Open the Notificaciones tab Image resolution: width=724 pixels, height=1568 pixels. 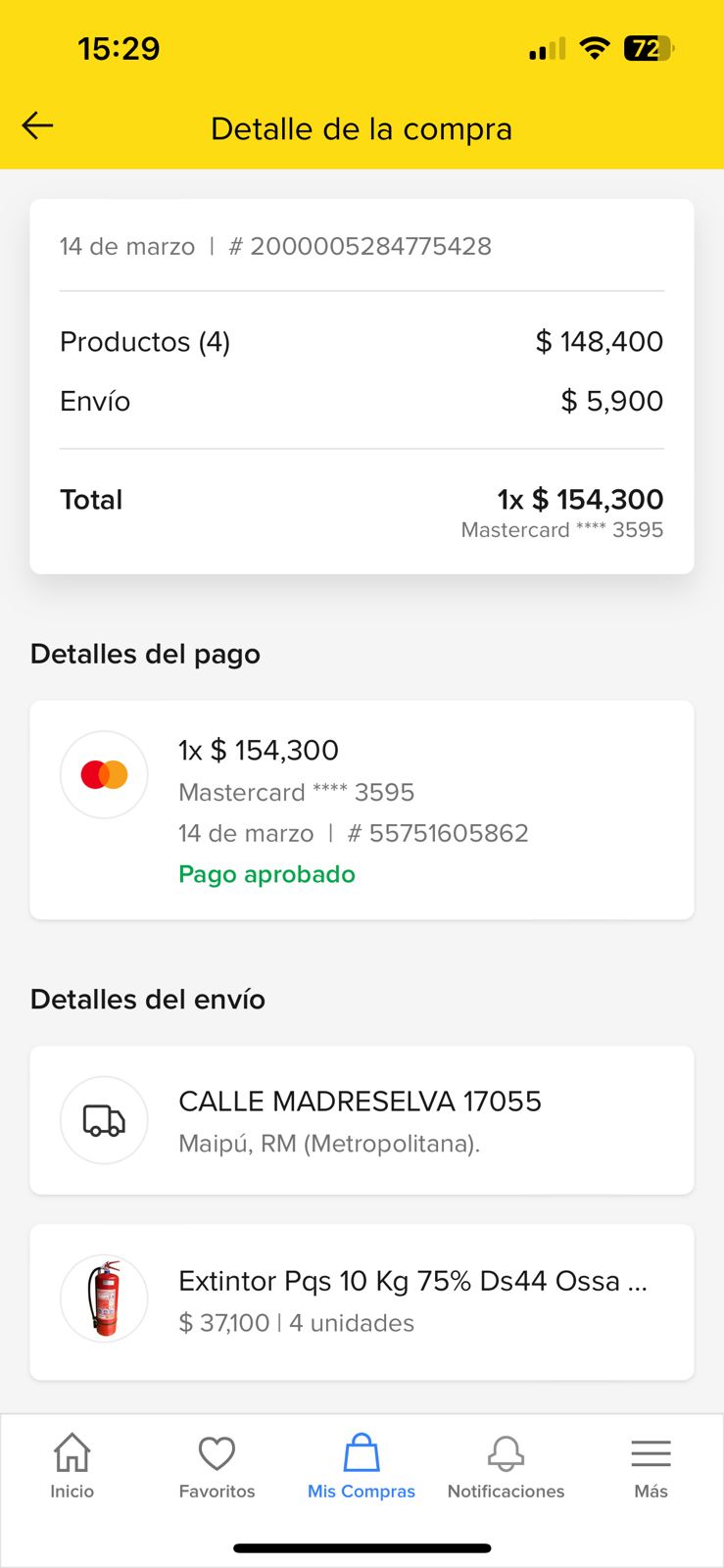tap(506, 1466)
